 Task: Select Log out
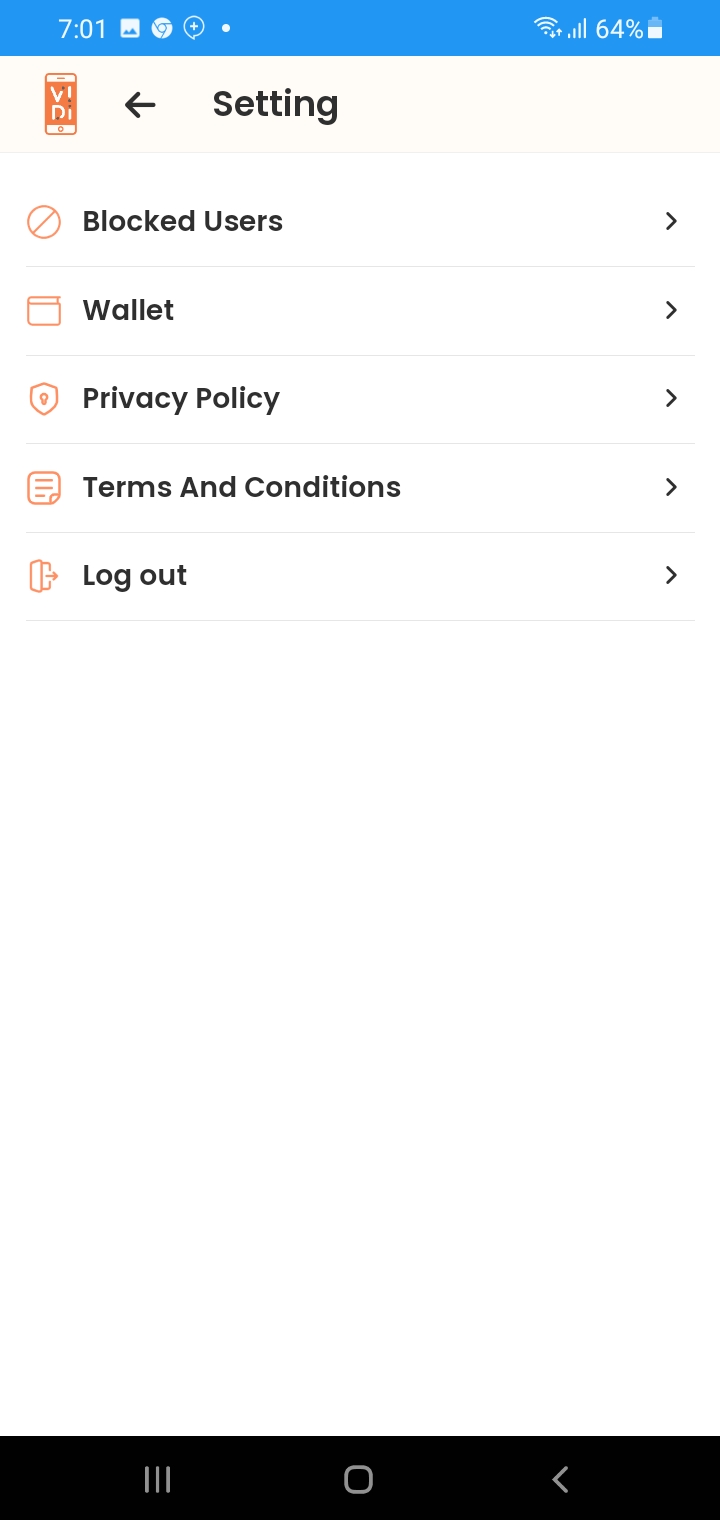(x=360, y=576)
